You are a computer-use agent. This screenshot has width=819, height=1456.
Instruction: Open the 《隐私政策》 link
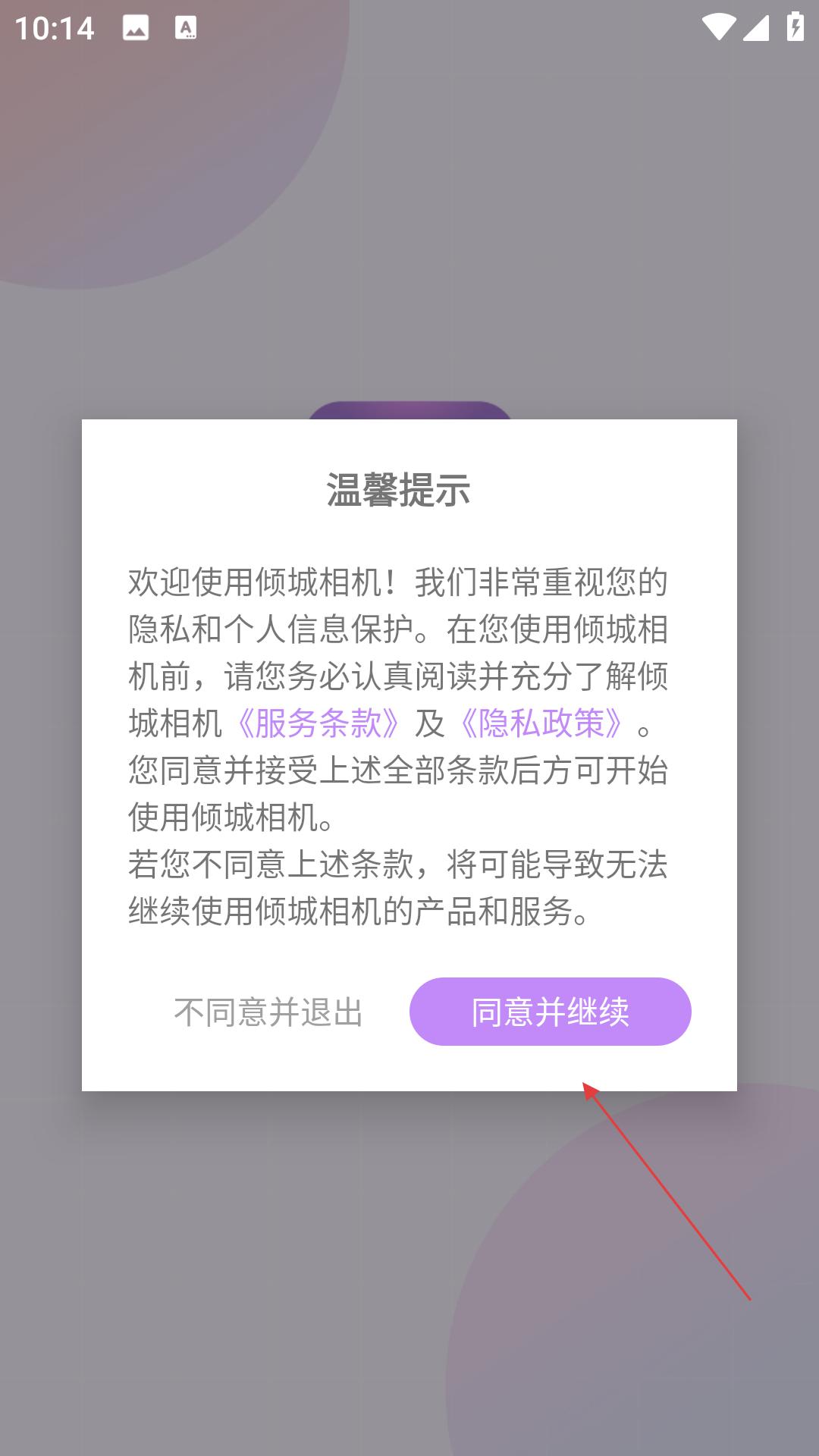tap(541, 723)
